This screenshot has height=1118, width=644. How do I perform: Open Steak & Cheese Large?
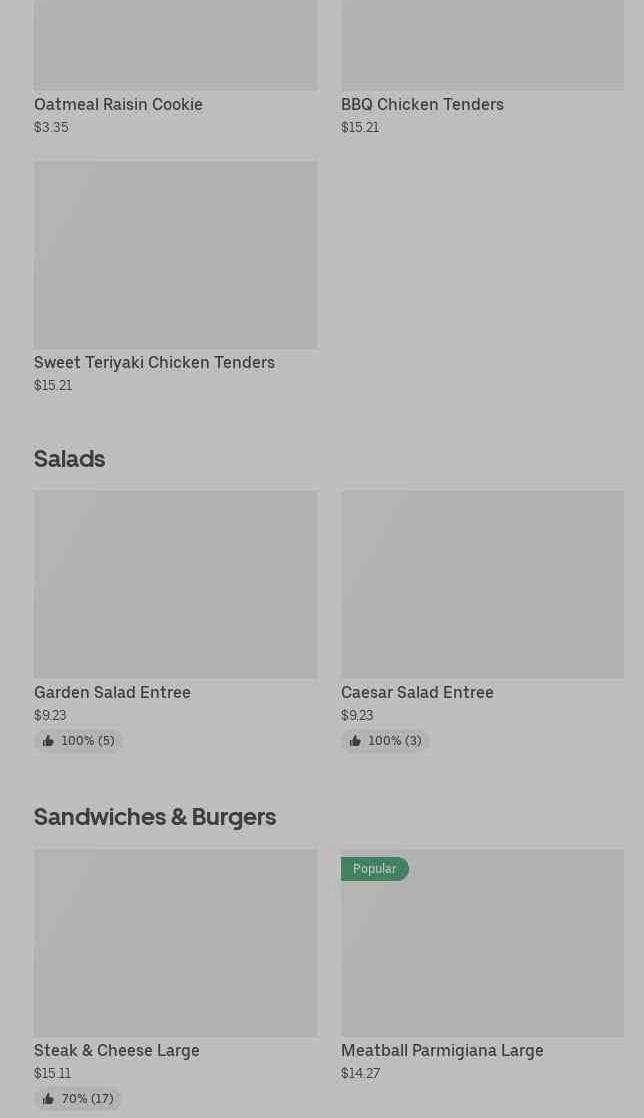[x=175, y=979]
